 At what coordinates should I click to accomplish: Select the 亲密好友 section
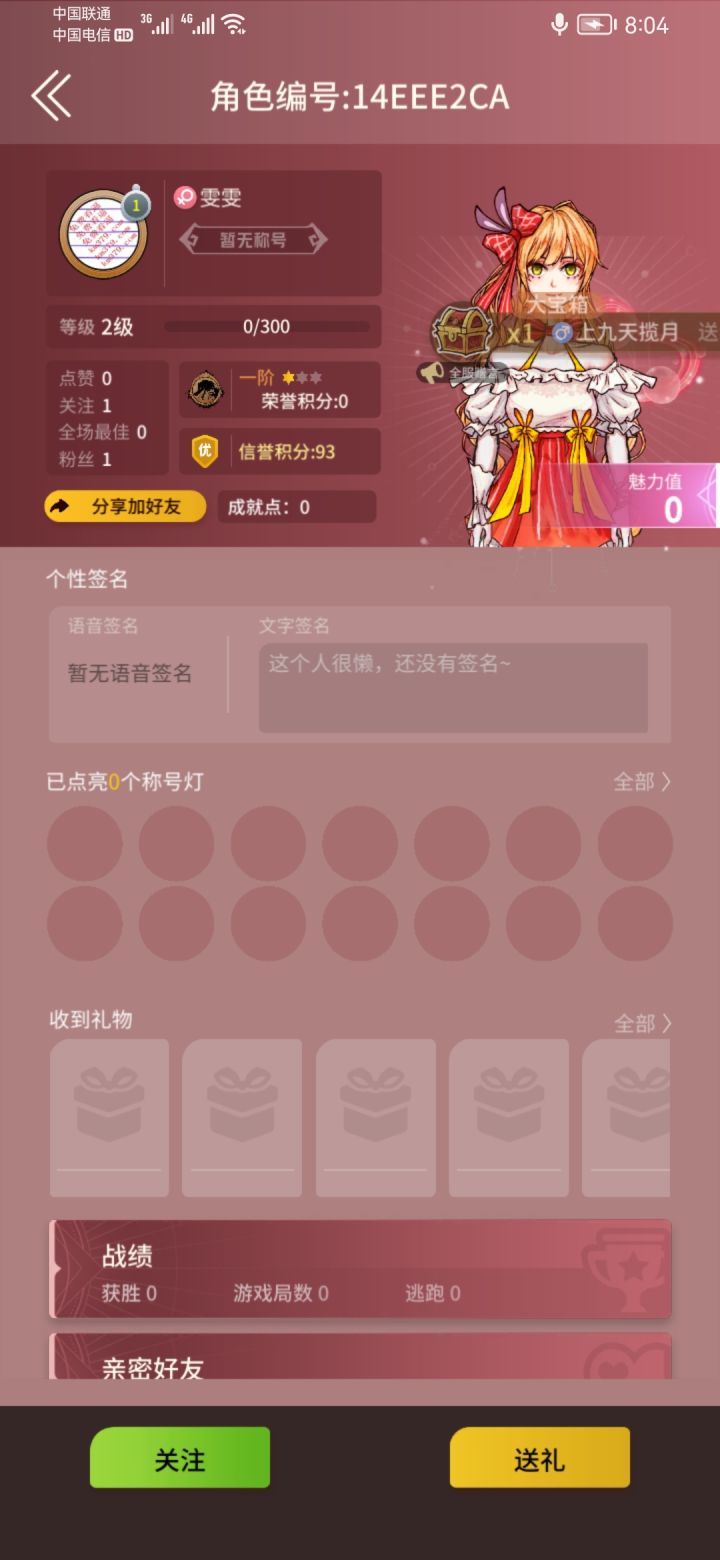click(360, 1366)
